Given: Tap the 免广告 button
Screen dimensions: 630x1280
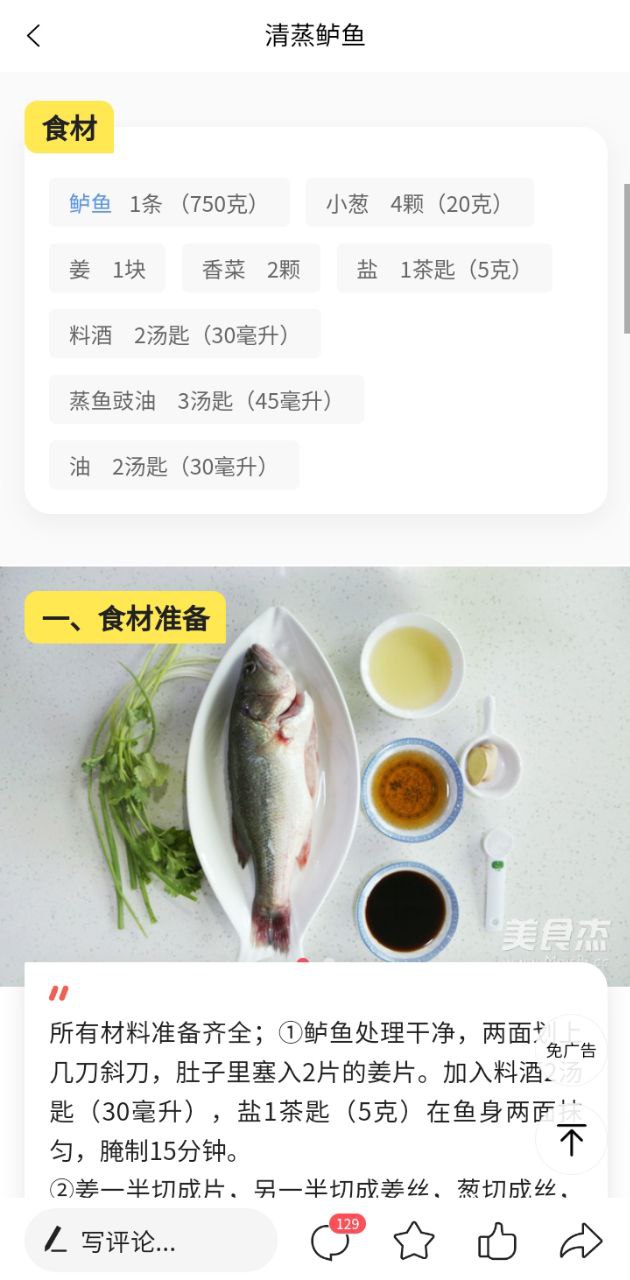Looking at the screenshot, I should (x=571, y=1050).
